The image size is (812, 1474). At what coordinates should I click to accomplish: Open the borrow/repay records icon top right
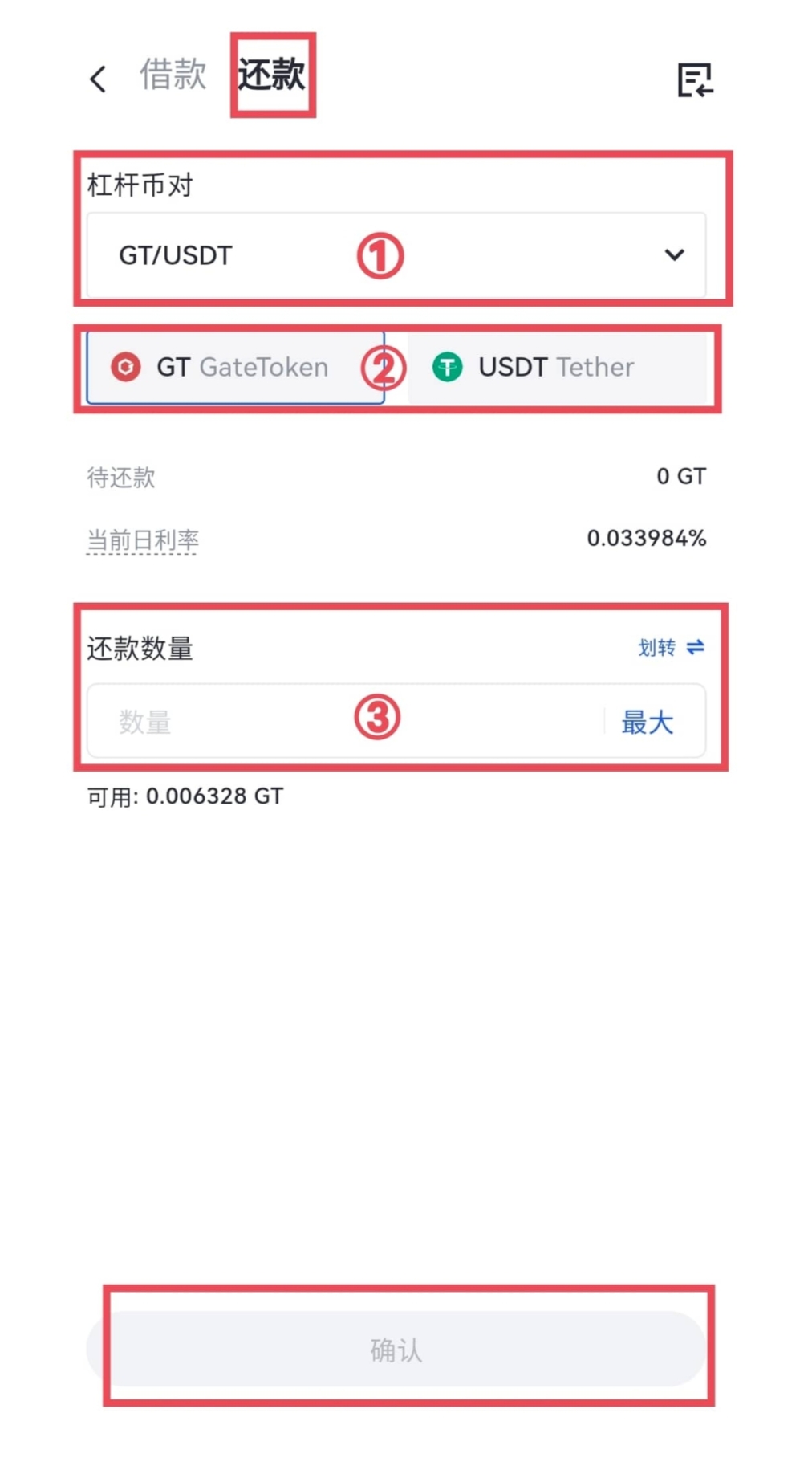(x=695, y=80)
